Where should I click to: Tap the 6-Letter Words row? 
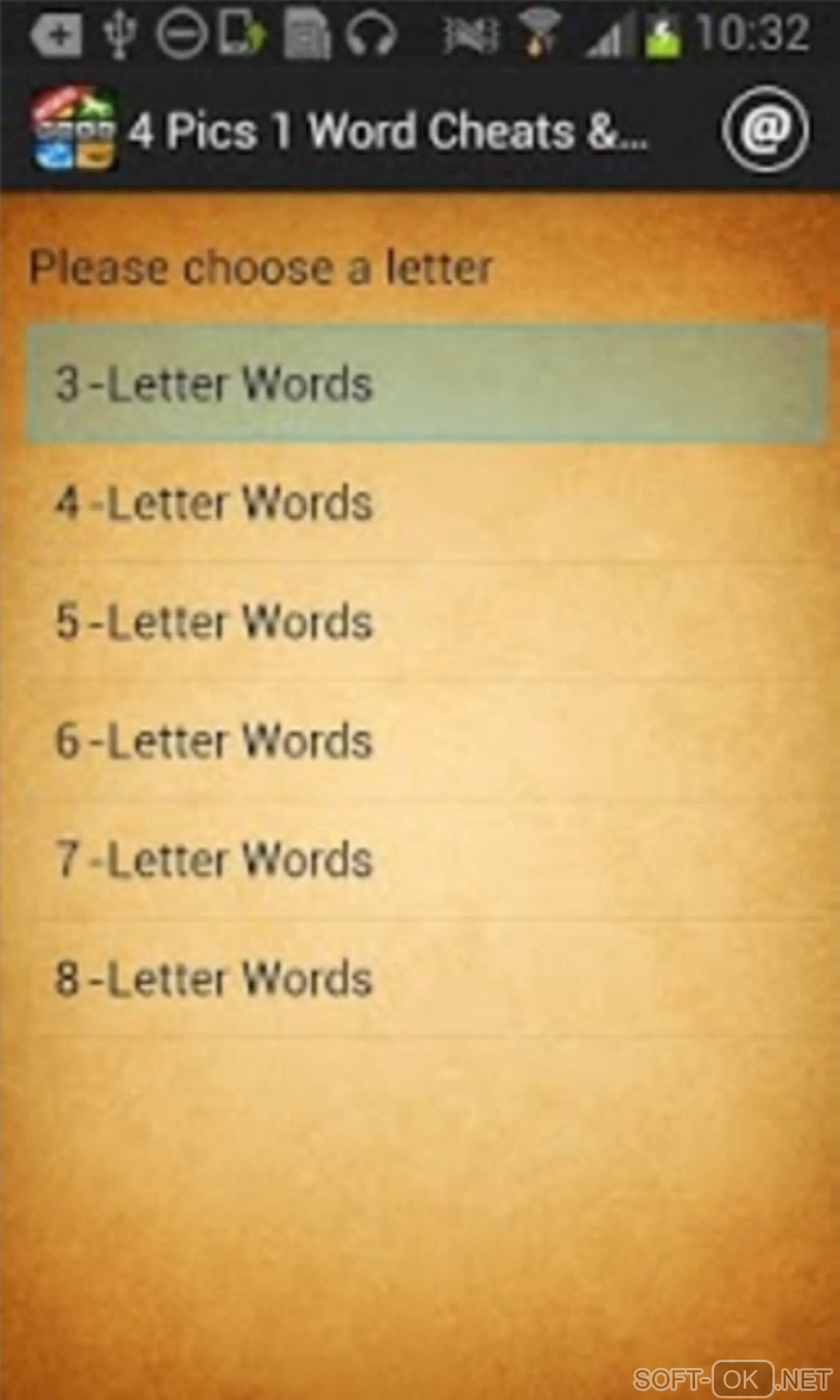coord(424,740)
